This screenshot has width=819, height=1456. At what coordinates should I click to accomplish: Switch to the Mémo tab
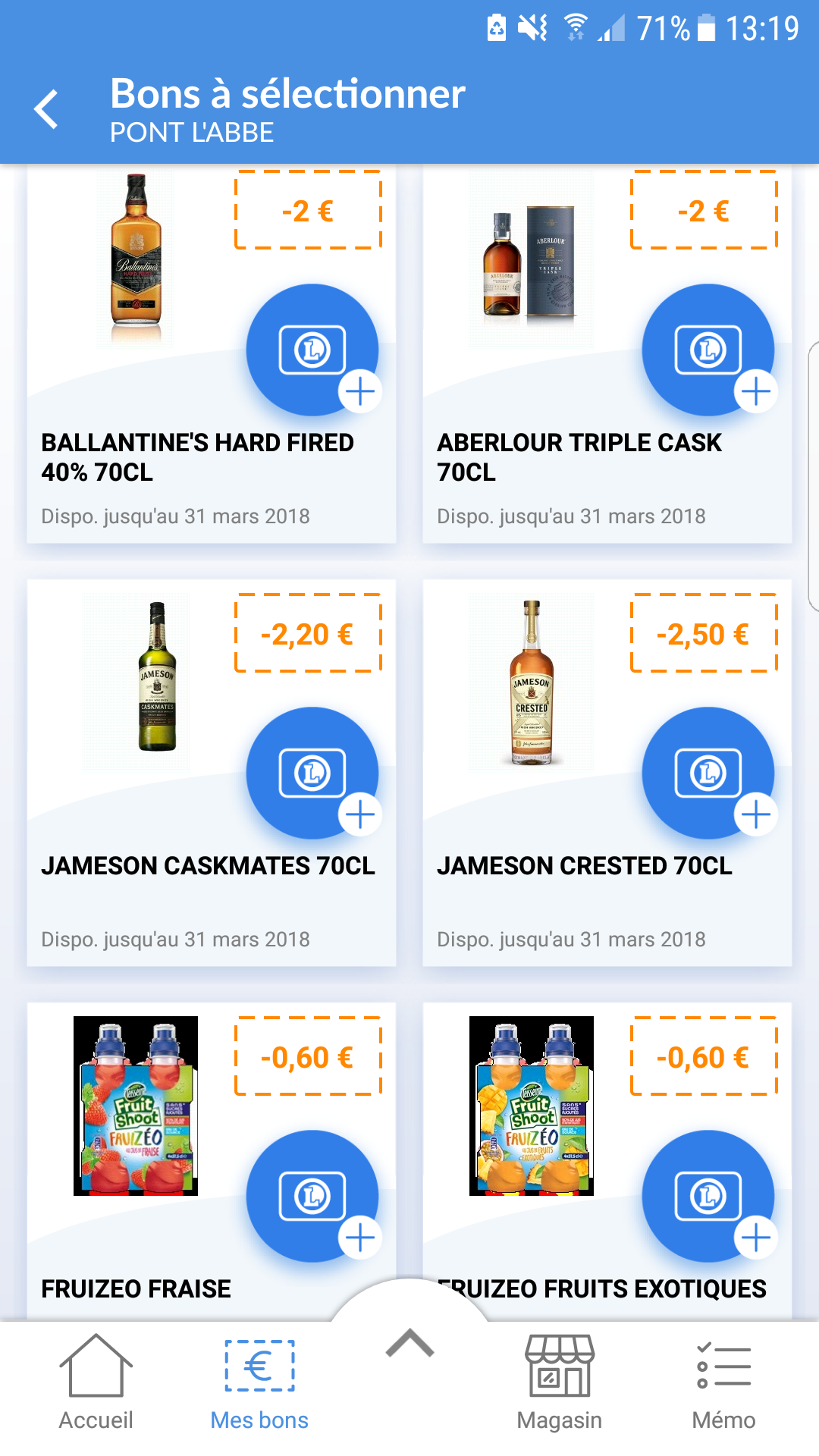pyautogui.click(x=723, y=1383)
